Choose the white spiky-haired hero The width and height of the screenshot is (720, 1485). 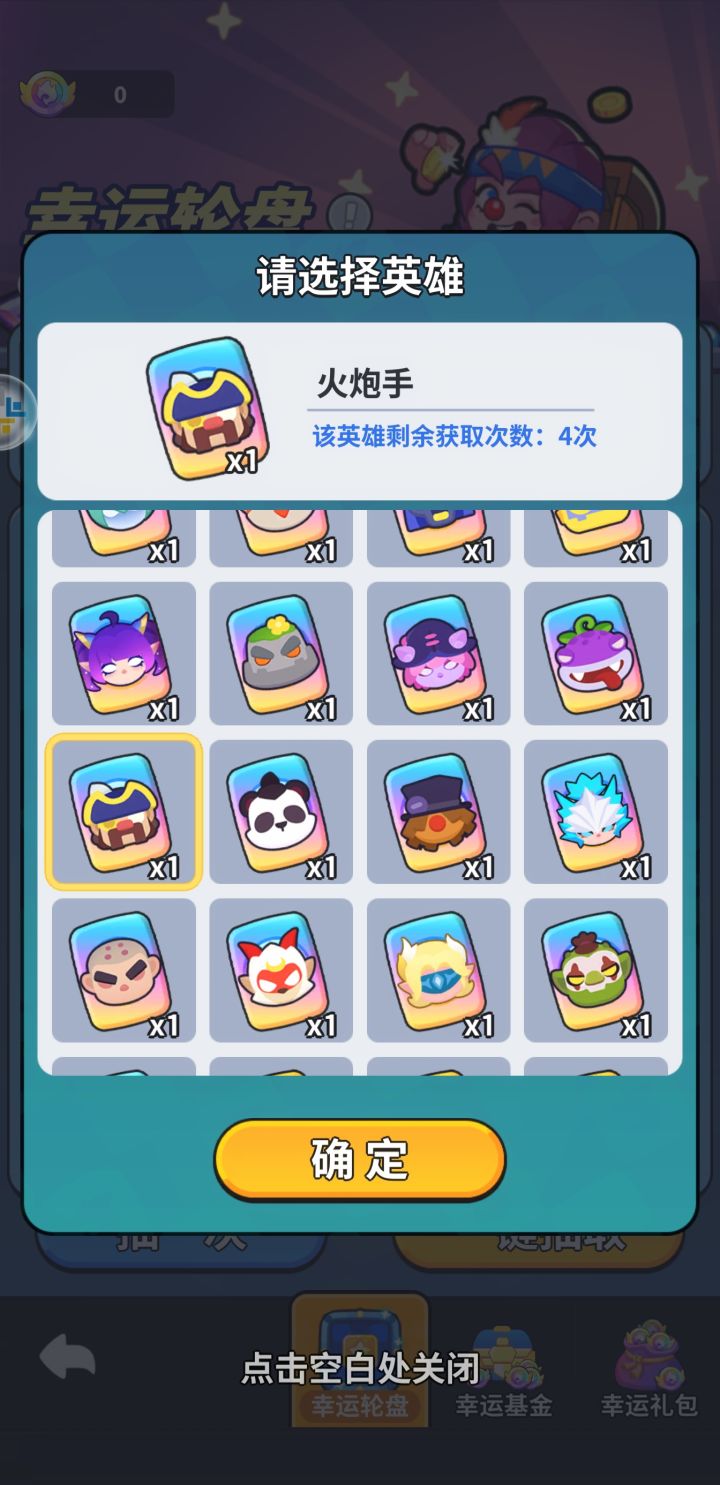click(x=596, y=812)
